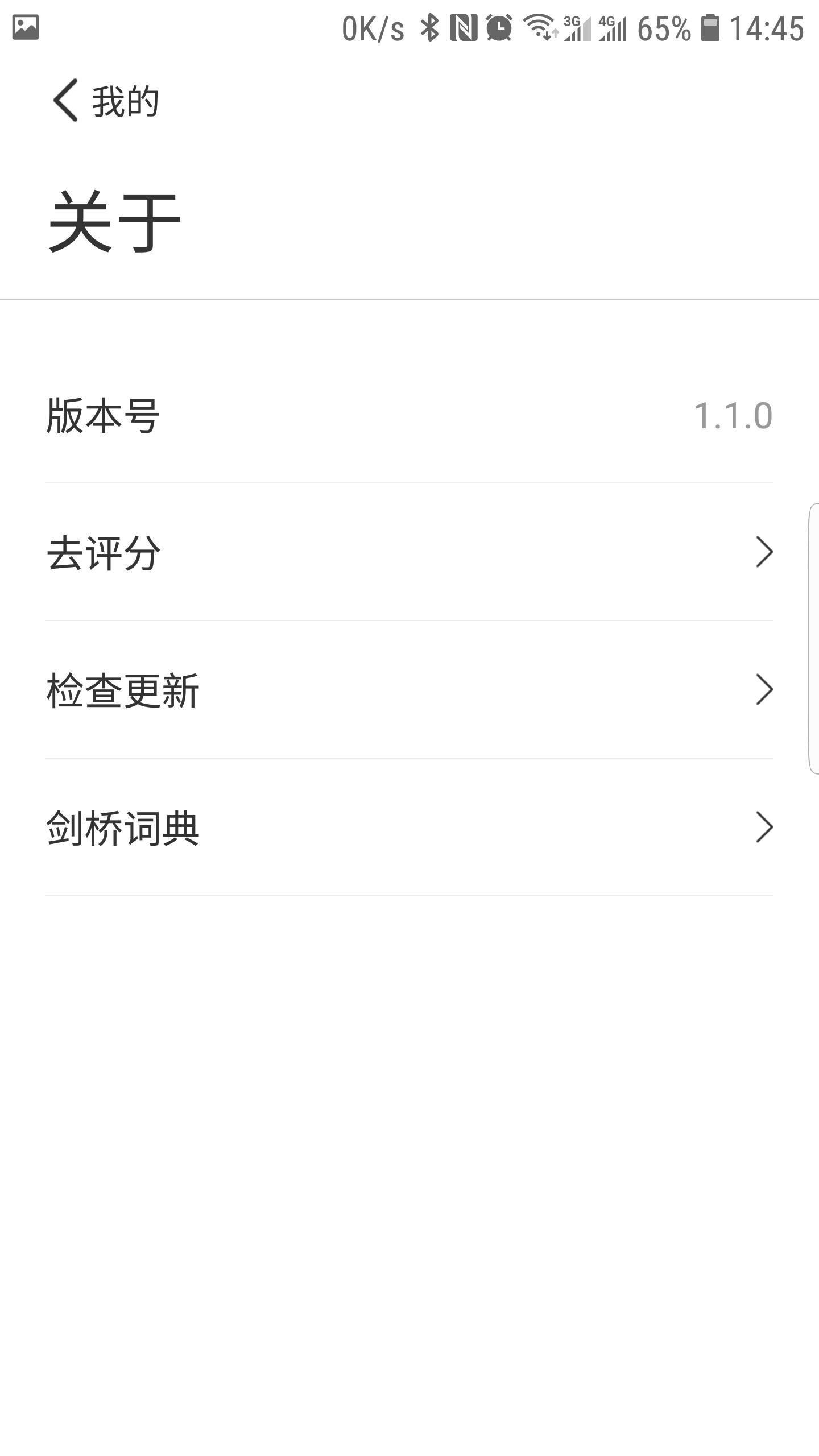819x1456 pixels.
Task: Tap the scrollbar on the right edge
Action: point(813,643)
